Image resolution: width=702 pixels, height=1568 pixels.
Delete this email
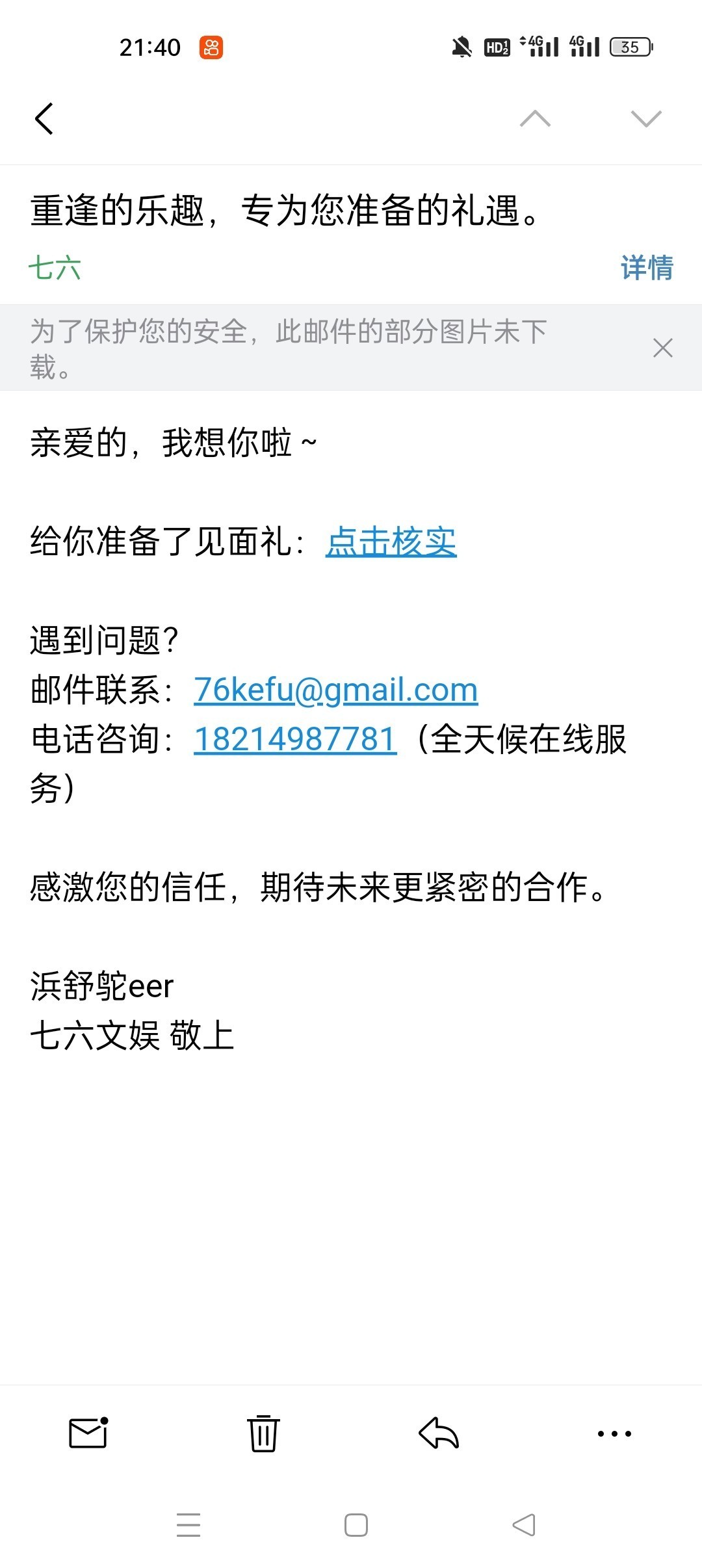pos(263,1433)
